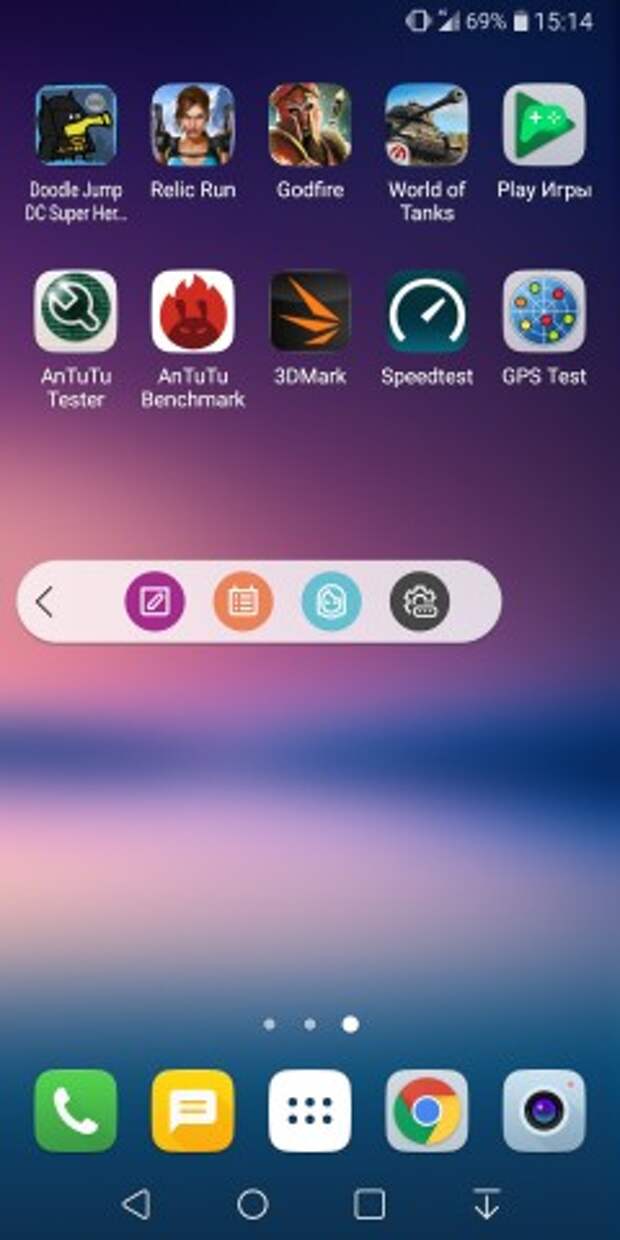The width and height of the screenshot is (620, 1240).
Task: Launch Chrome browser
Action: pos(427,1111)
